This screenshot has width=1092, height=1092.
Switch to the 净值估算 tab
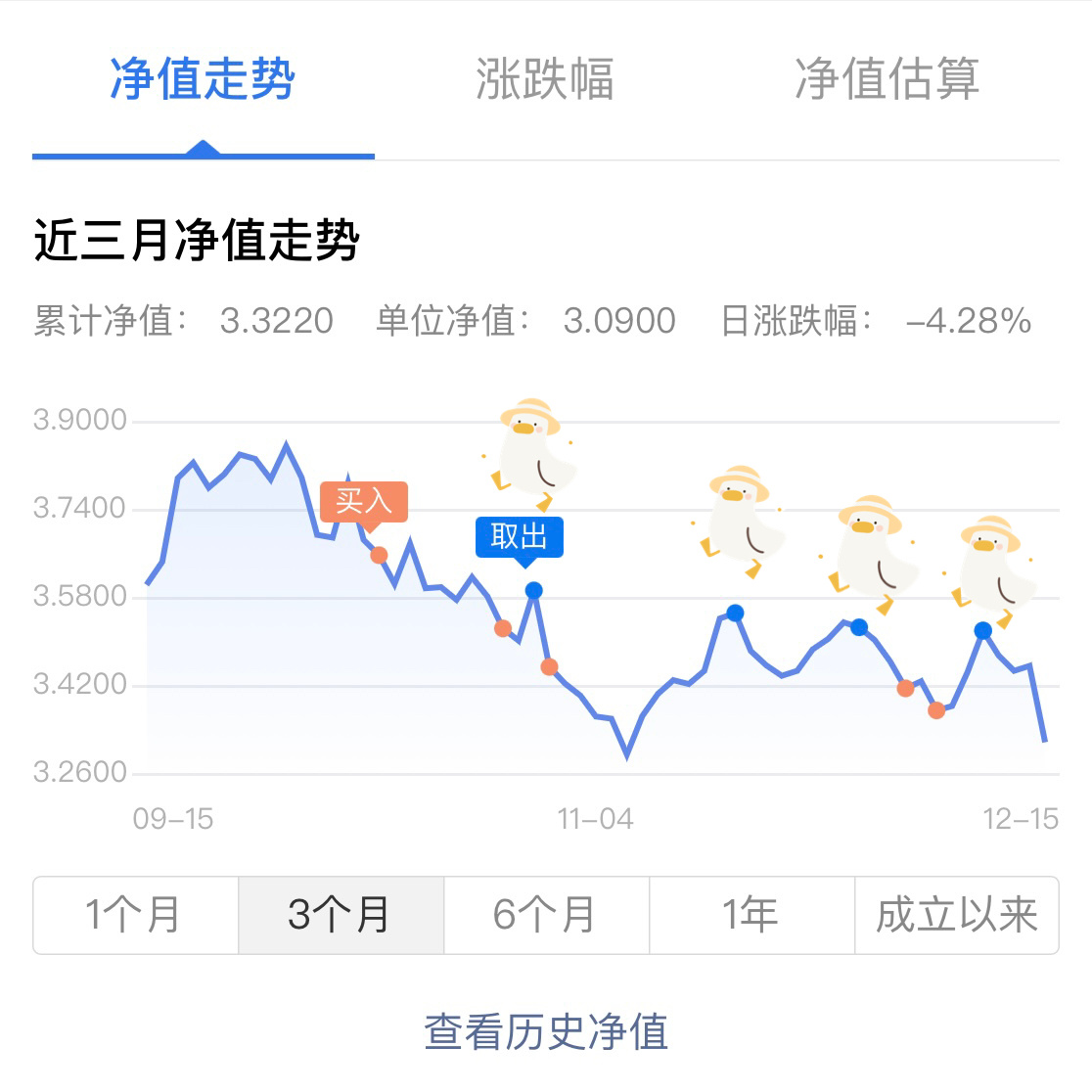[887, 80]
